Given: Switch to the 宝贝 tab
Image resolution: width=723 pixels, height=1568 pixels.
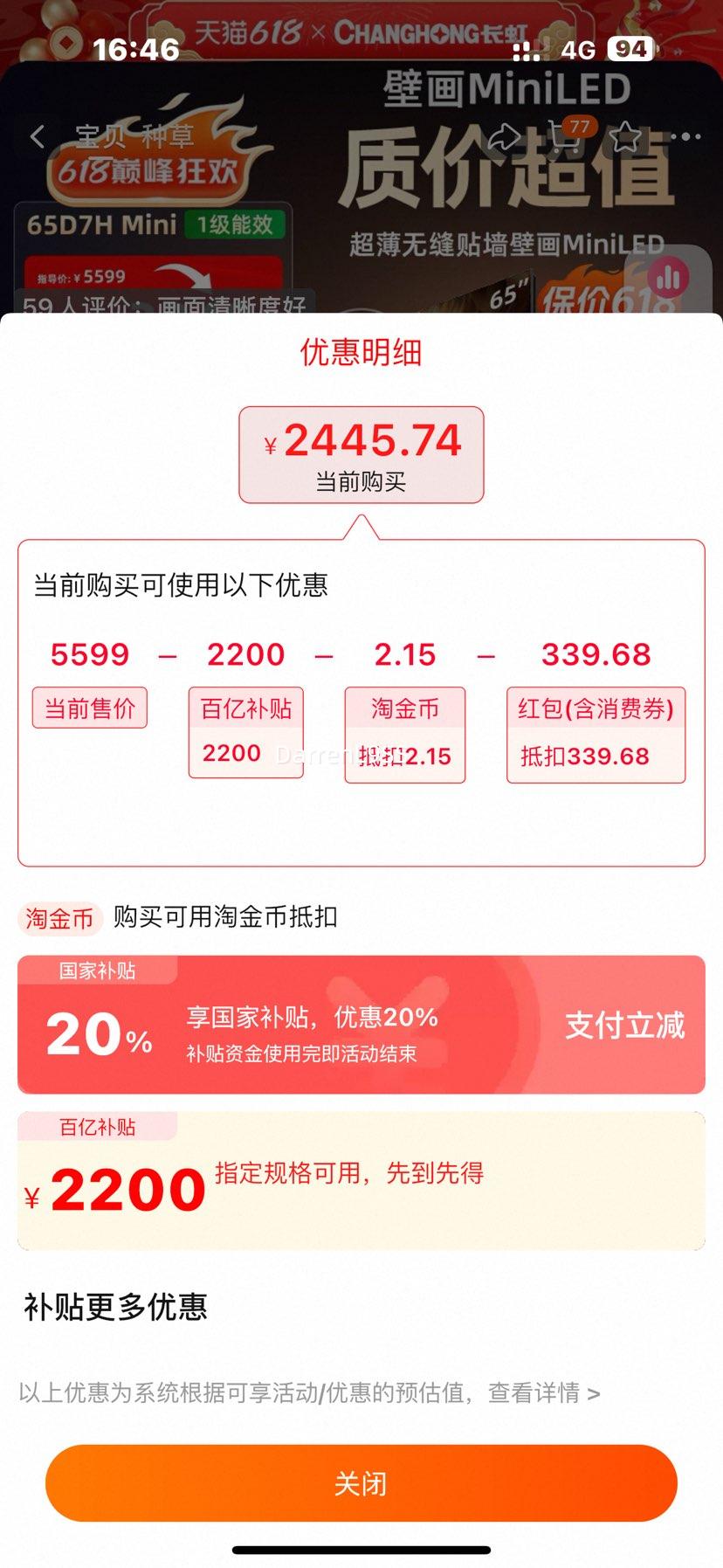Looking at the screenshot, I should [x=100, y=137].
